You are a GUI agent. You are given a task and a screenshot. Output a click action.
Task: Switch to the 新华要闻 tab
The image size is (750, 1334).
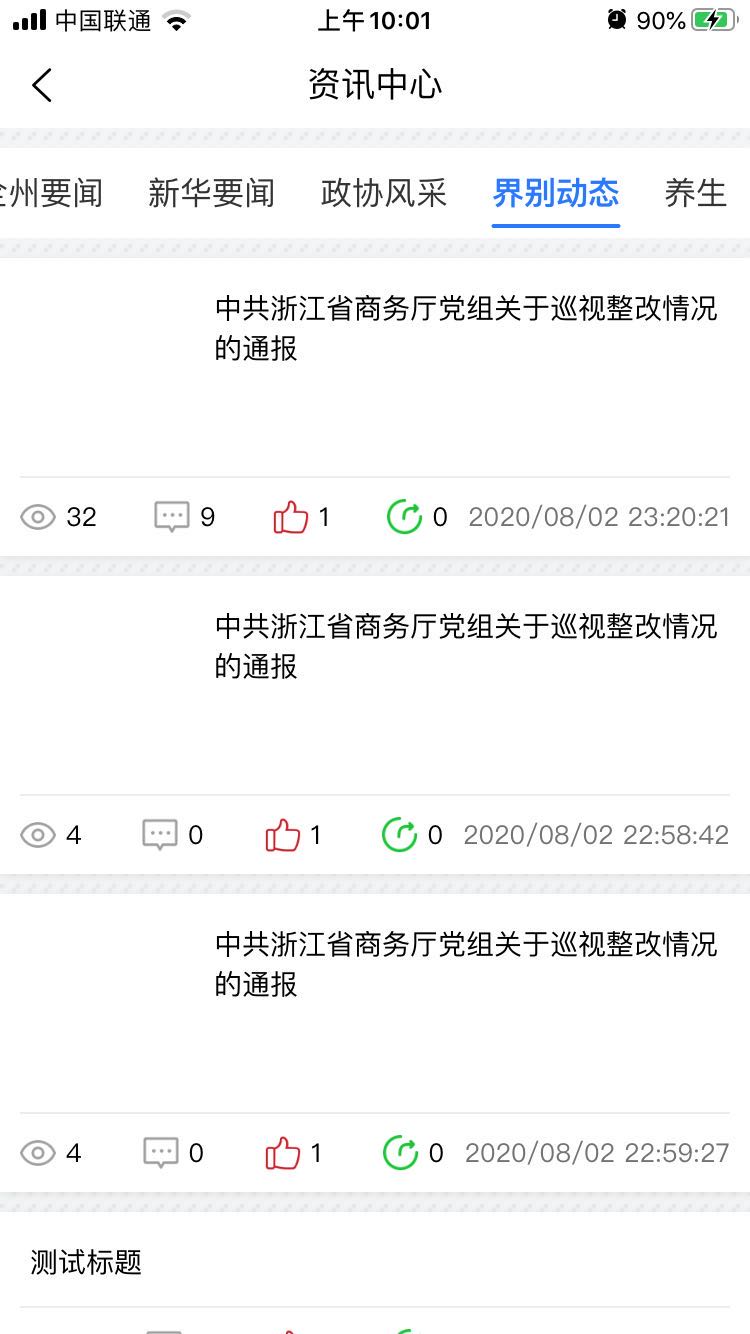(211, 193)
